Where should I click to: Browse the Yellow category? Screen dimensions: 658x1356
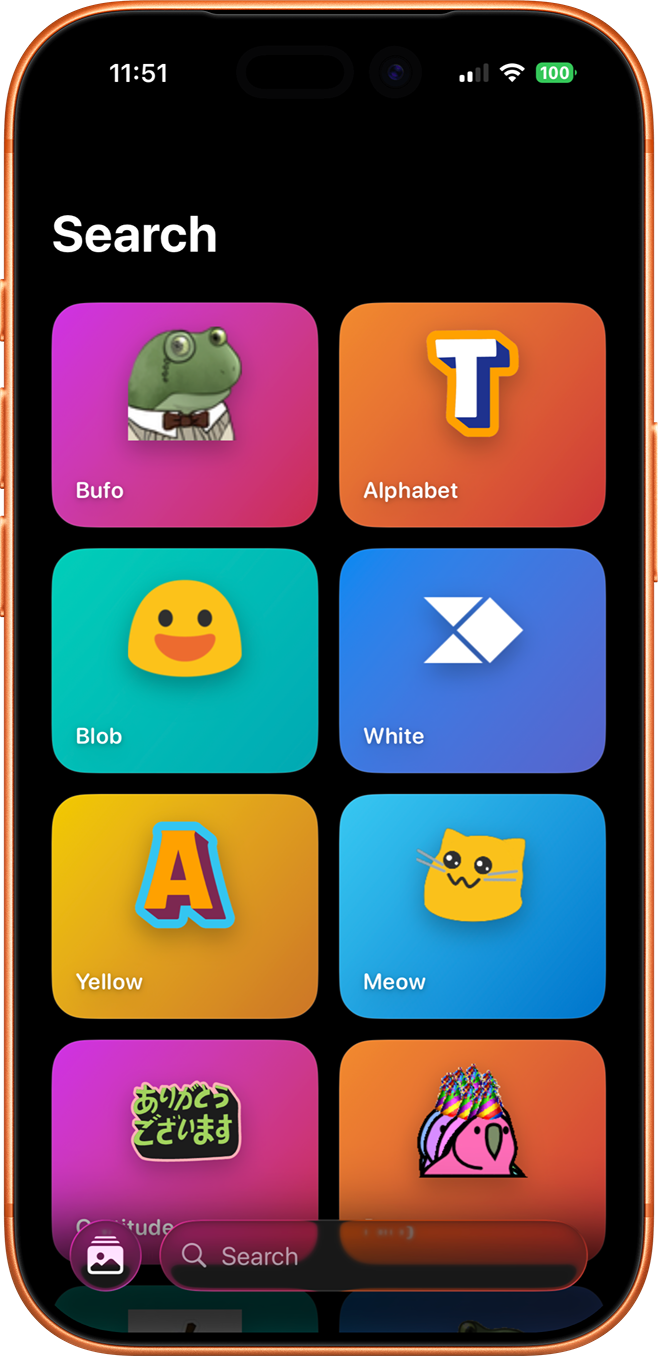185,906
